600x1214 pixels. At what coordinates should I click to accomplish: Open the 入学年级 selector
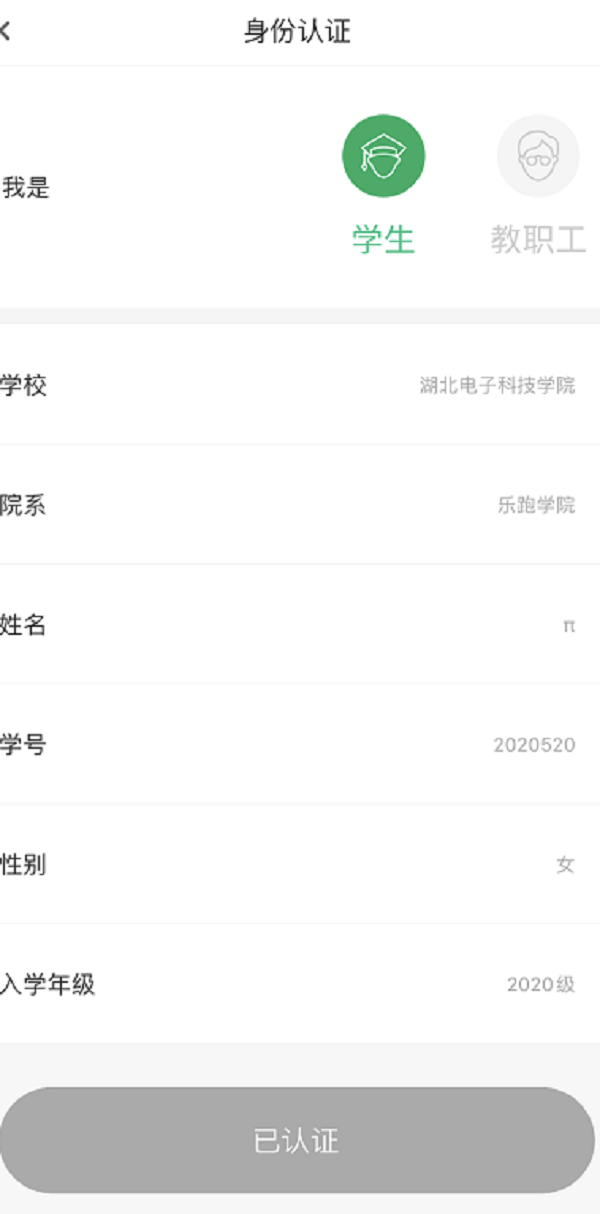click(x=300, y=984)
